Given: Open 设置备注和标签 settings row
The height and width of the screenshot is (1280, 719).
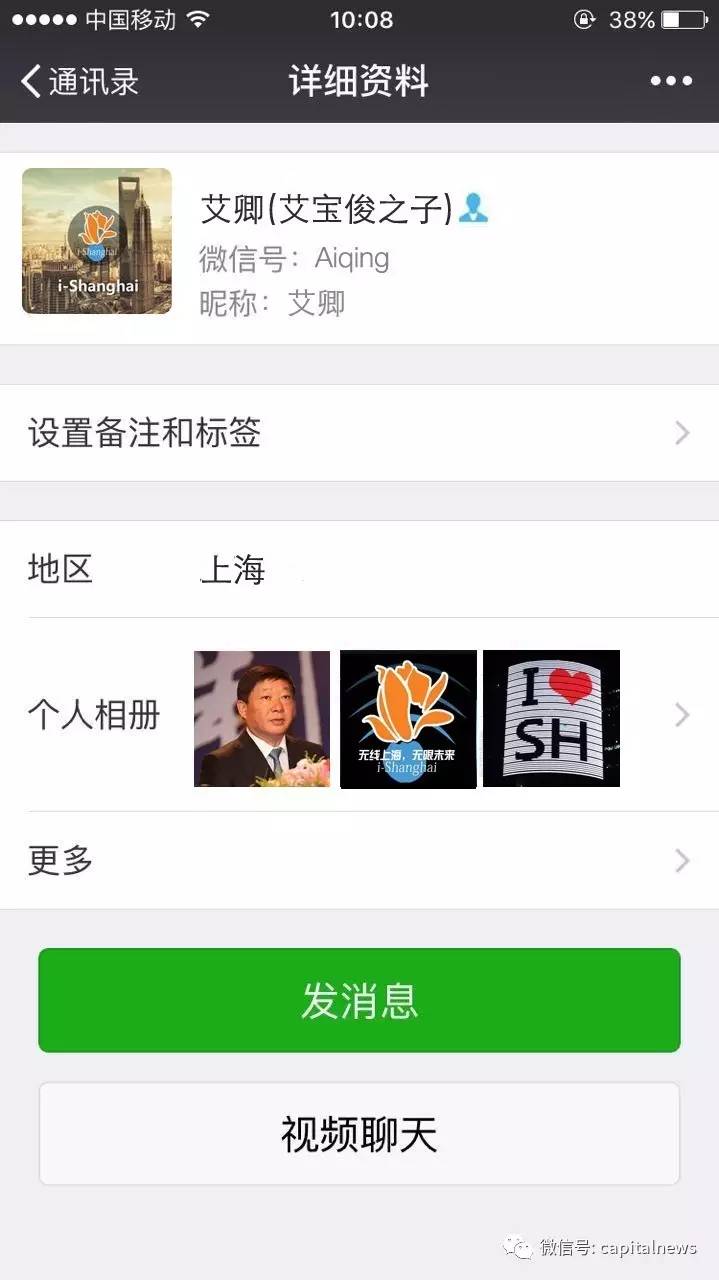Looking at the screenshot, I should tap(359, 433).
